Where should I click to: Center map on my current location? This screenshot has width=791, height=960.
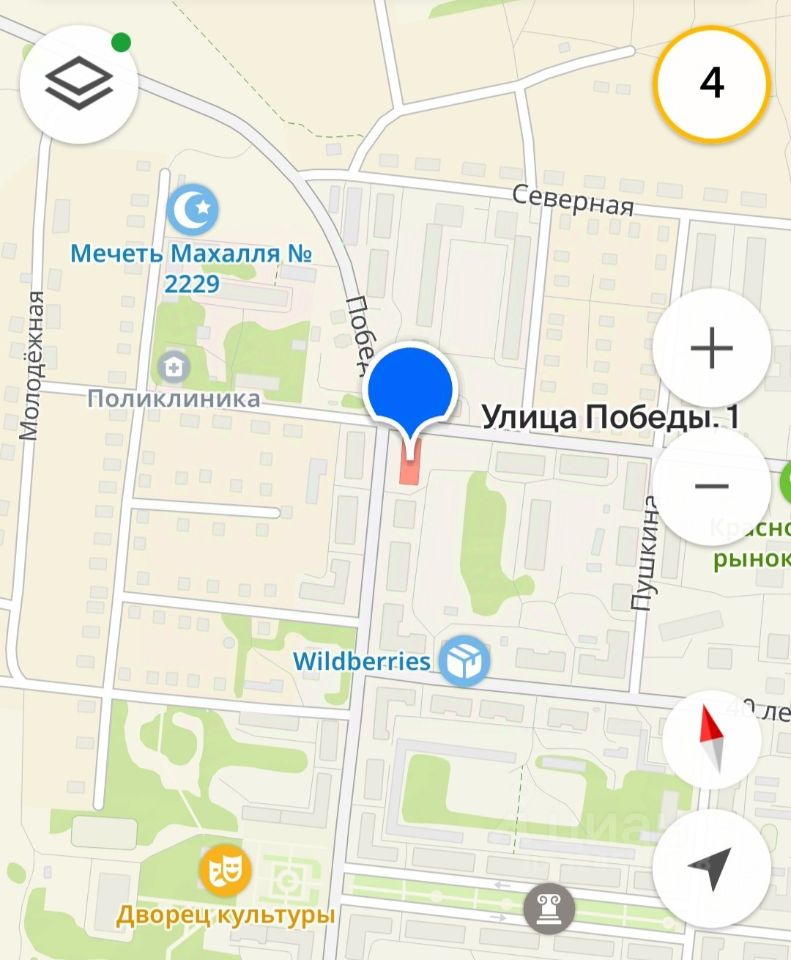click(x=711, y=866)
